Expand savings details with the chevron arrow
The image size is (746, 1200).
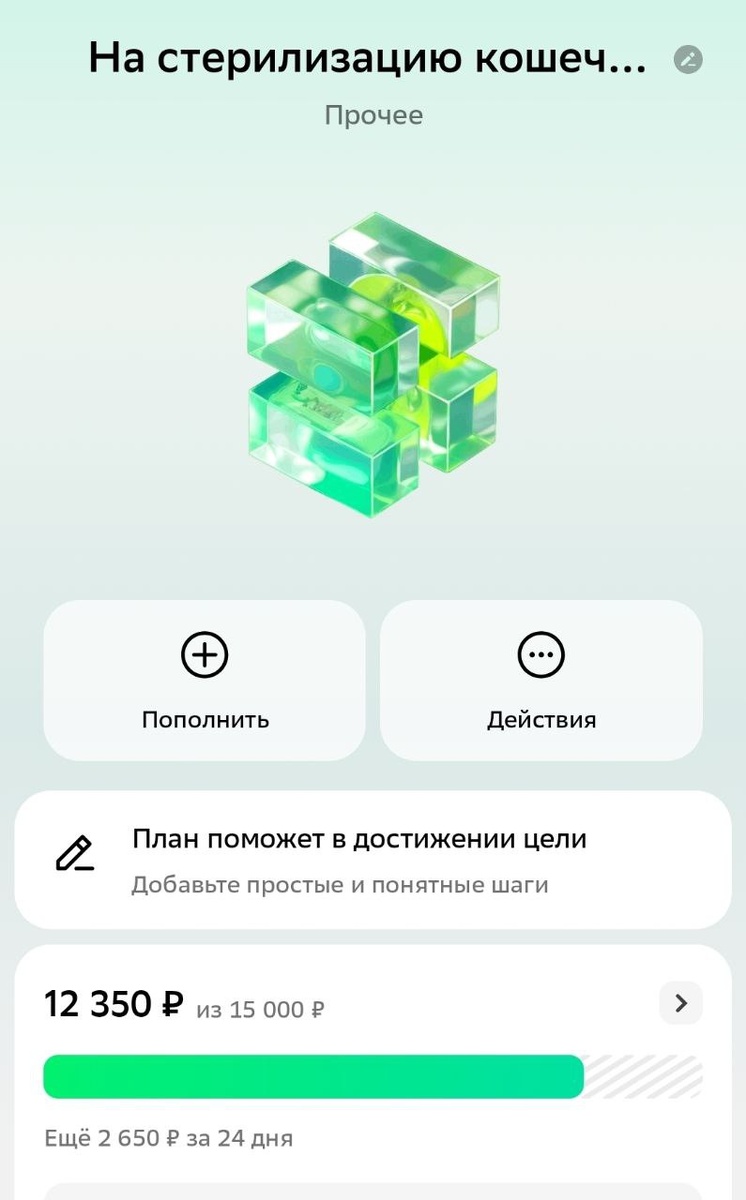(x=681, y=1003)
